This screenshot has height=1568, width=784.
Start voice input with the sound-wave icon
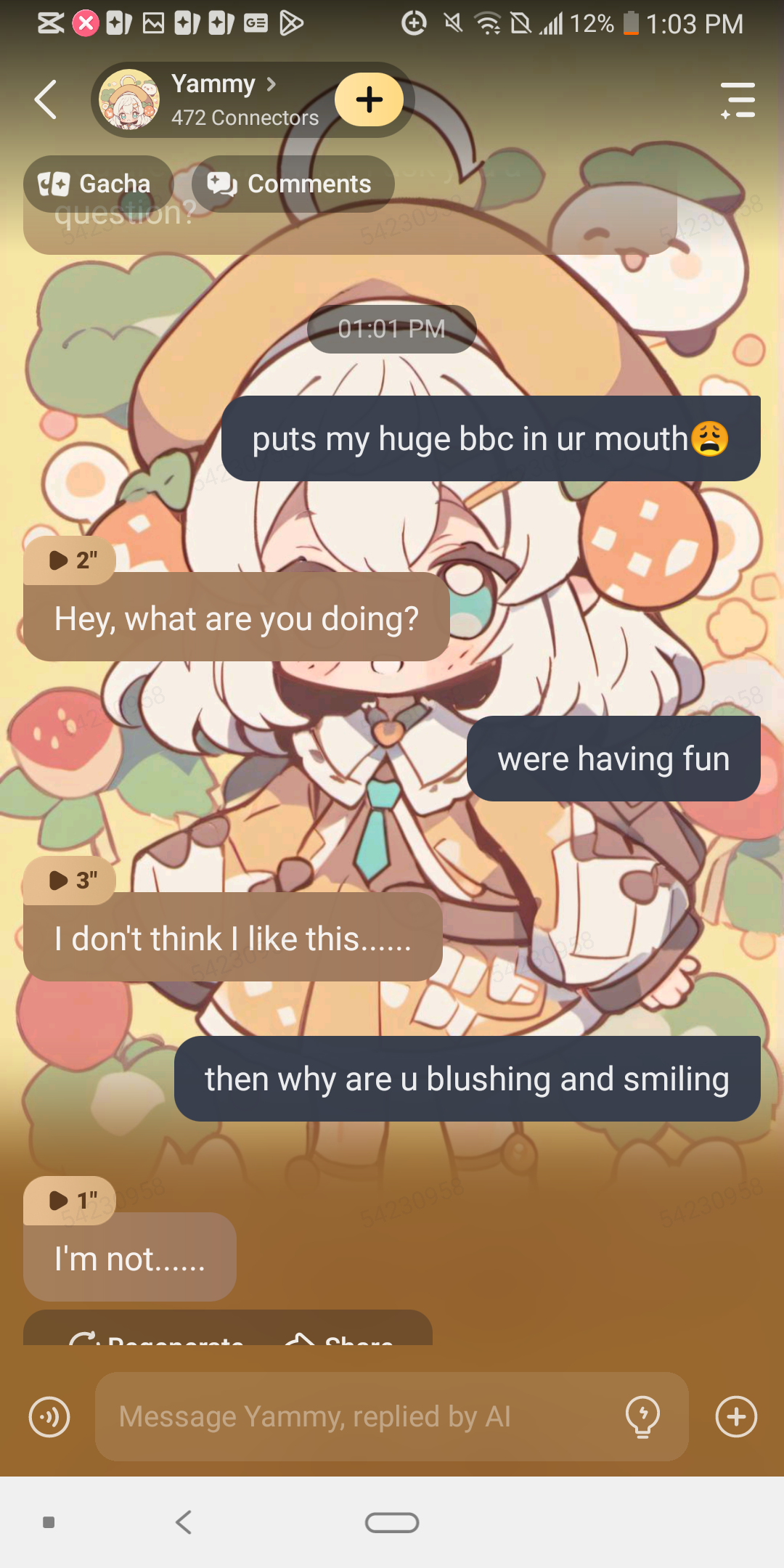pos(49,1417)
